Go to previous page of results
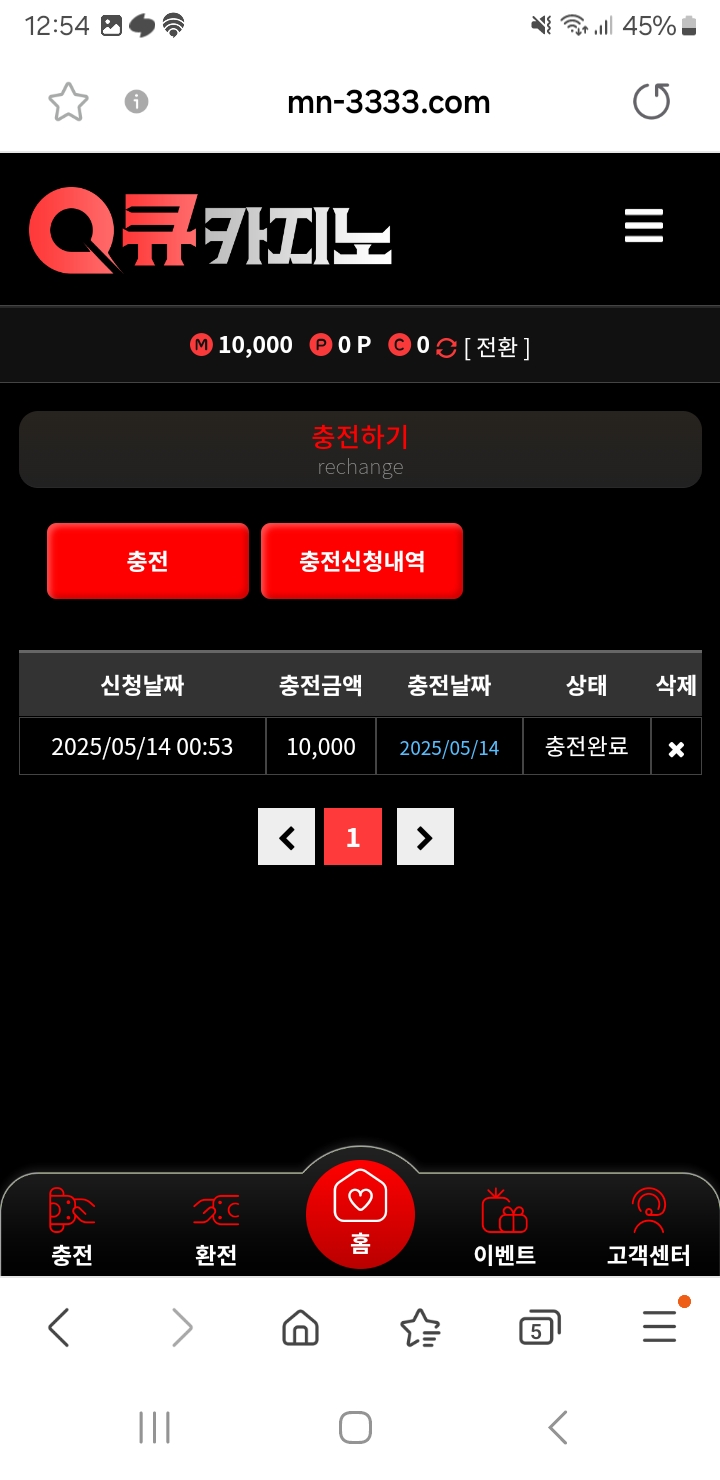Viewport: 720px width, 1480px height. (286, 837)
